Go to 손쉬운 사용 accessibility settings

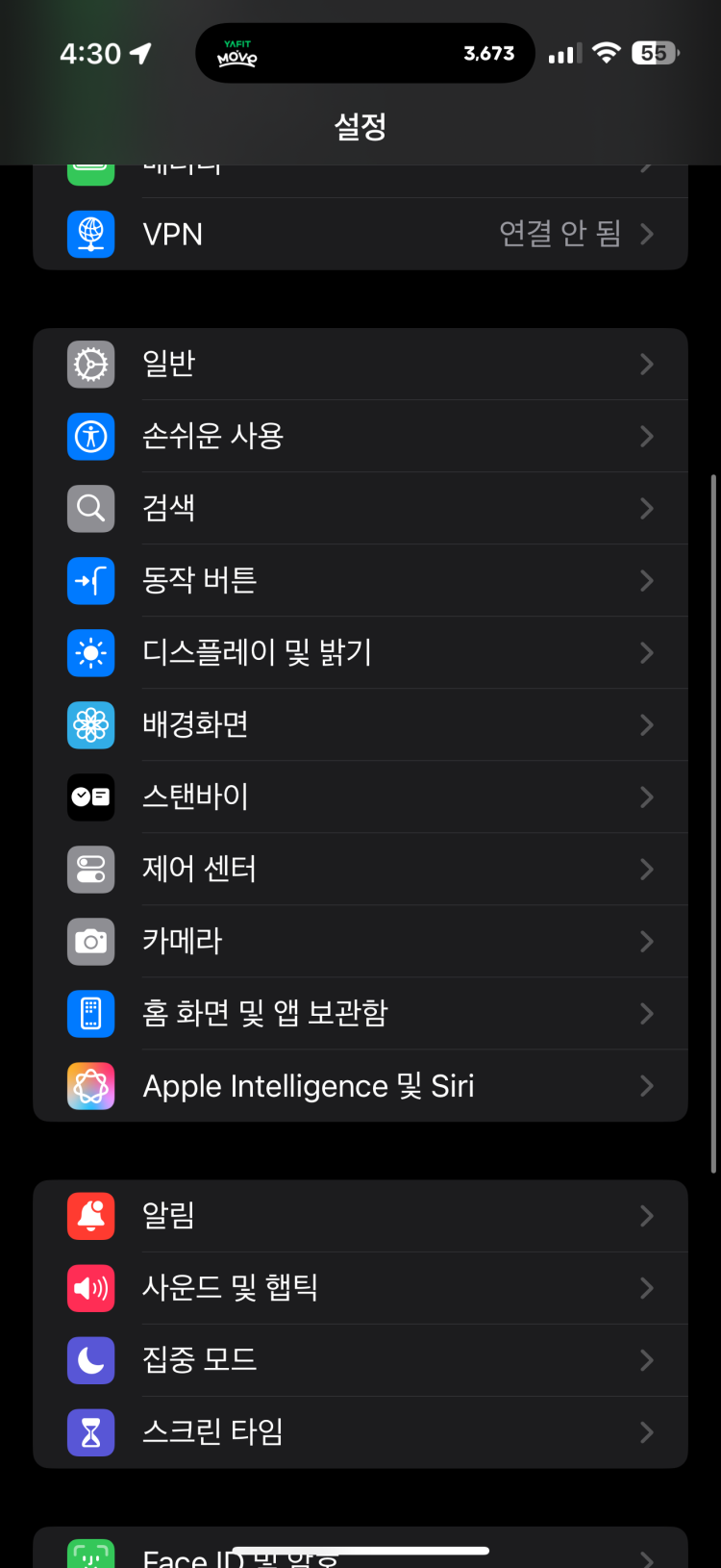pos(360,436)
